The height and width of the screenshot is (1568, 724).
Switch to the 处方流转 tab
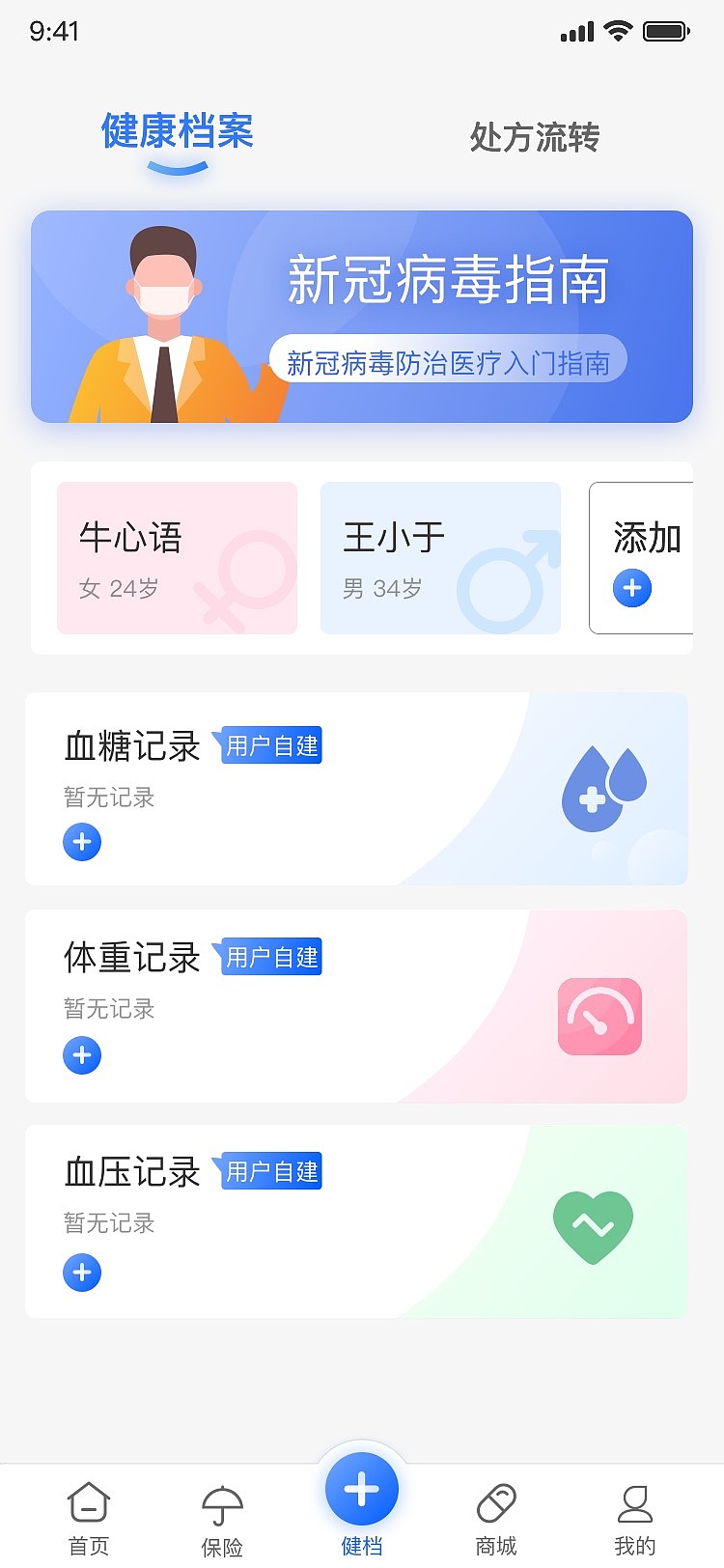point(535,138)
